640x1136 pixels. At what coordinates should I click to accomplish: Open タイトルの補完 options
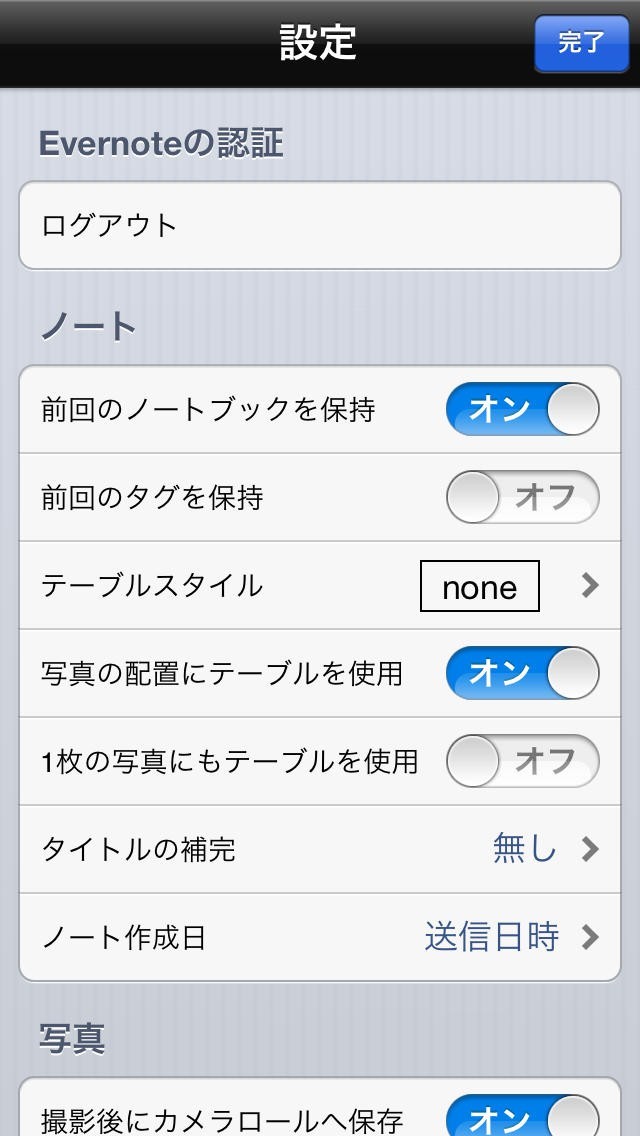(x=320, y=849)
